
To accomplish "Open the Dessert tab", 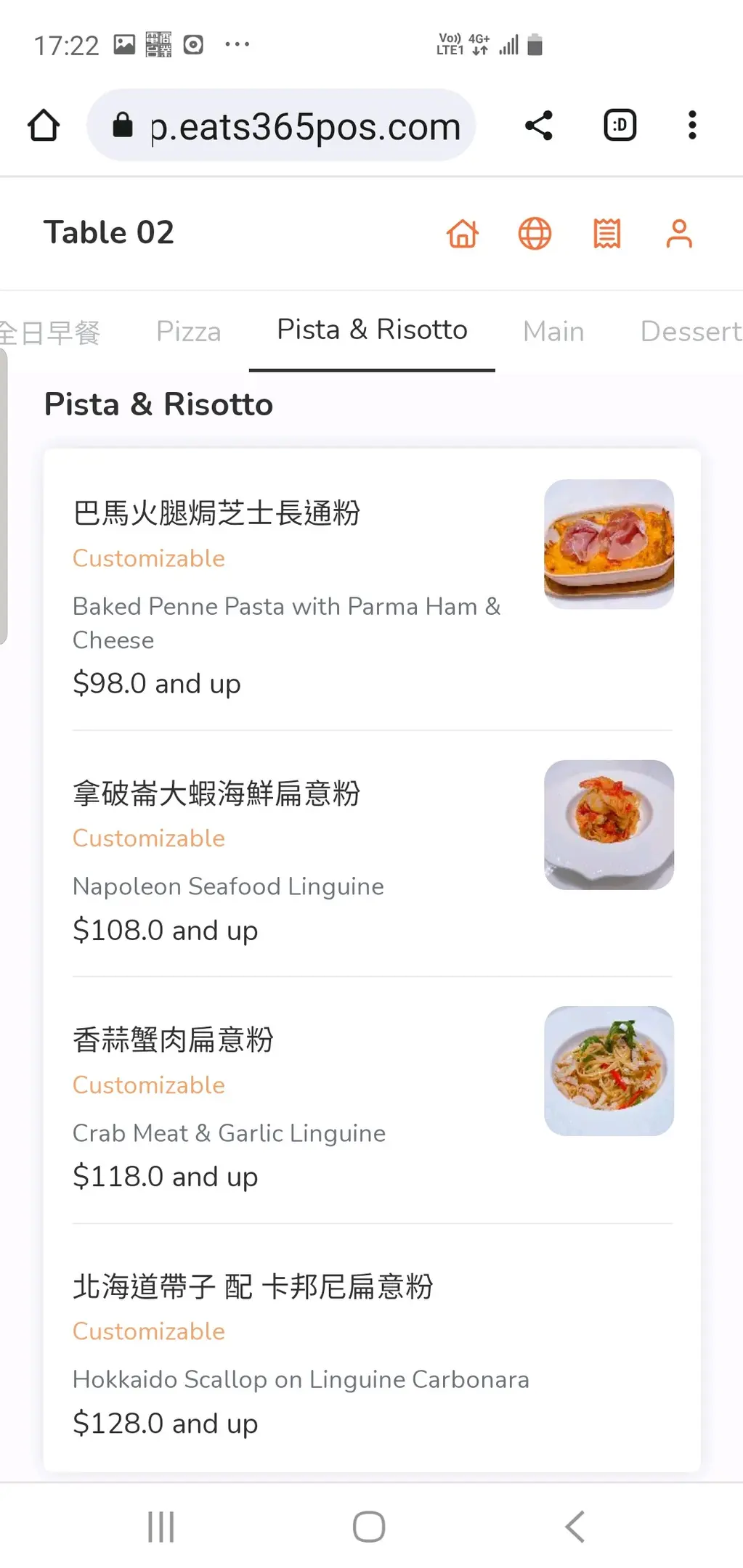I will coord(690,332).
